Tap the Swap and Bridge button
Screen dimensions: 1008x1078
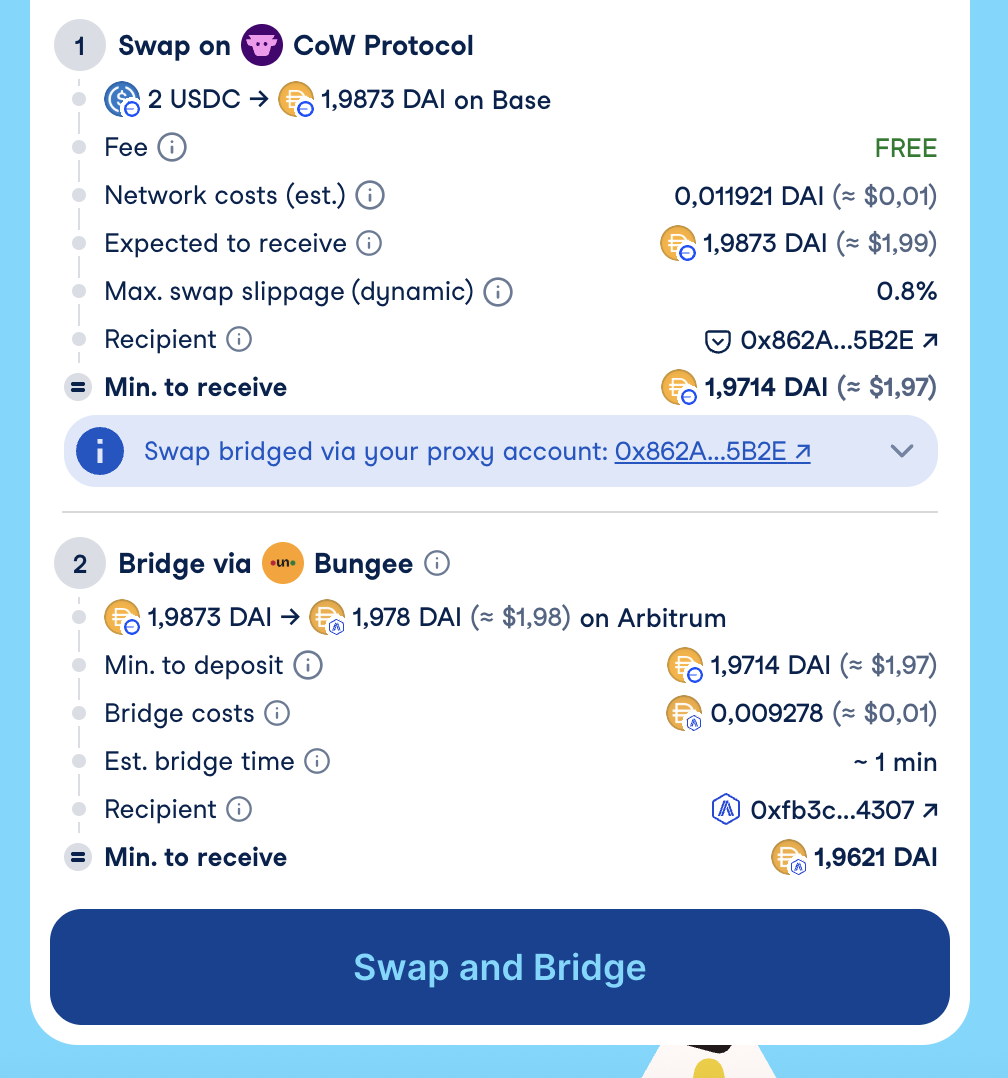(x=499, y=967)
